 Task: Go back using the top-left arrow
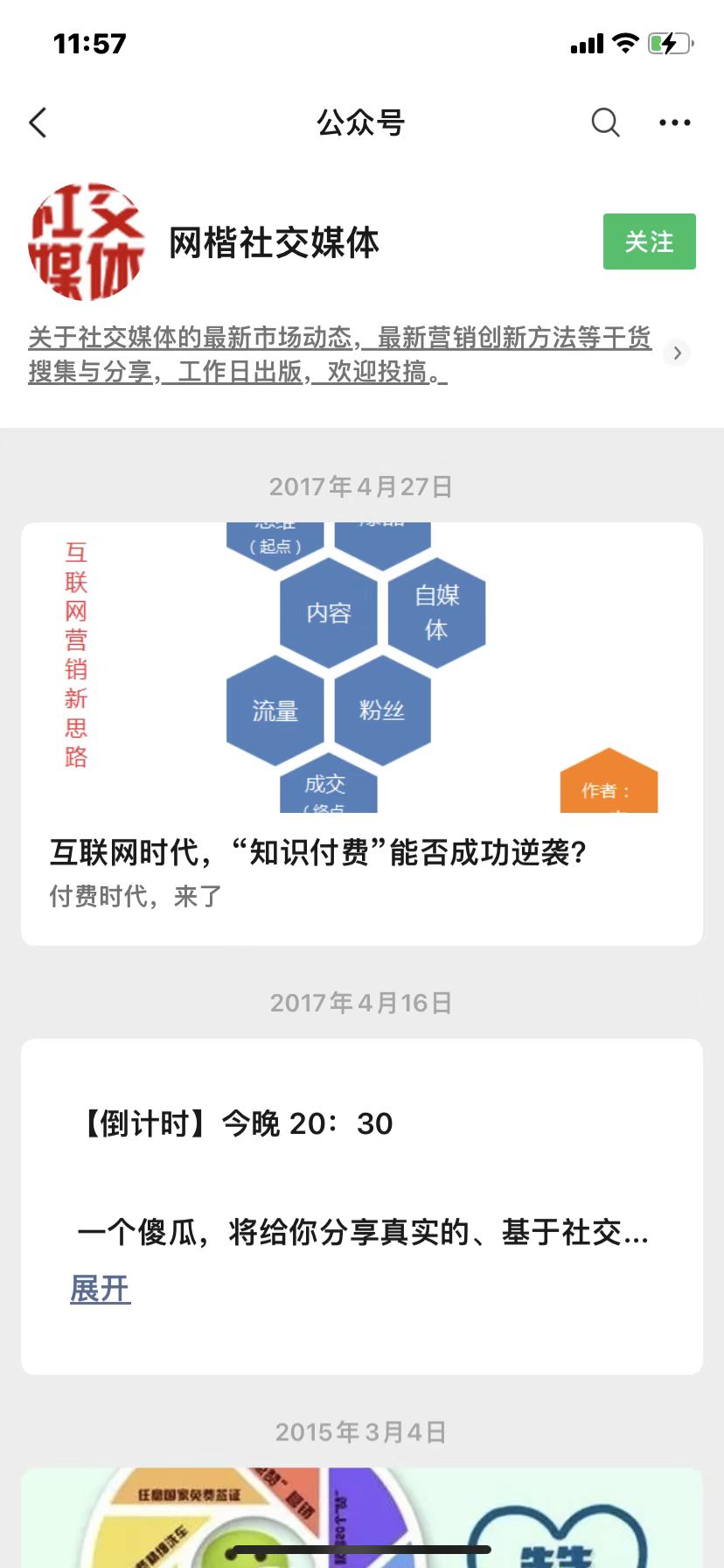click(x=38, y=122)
